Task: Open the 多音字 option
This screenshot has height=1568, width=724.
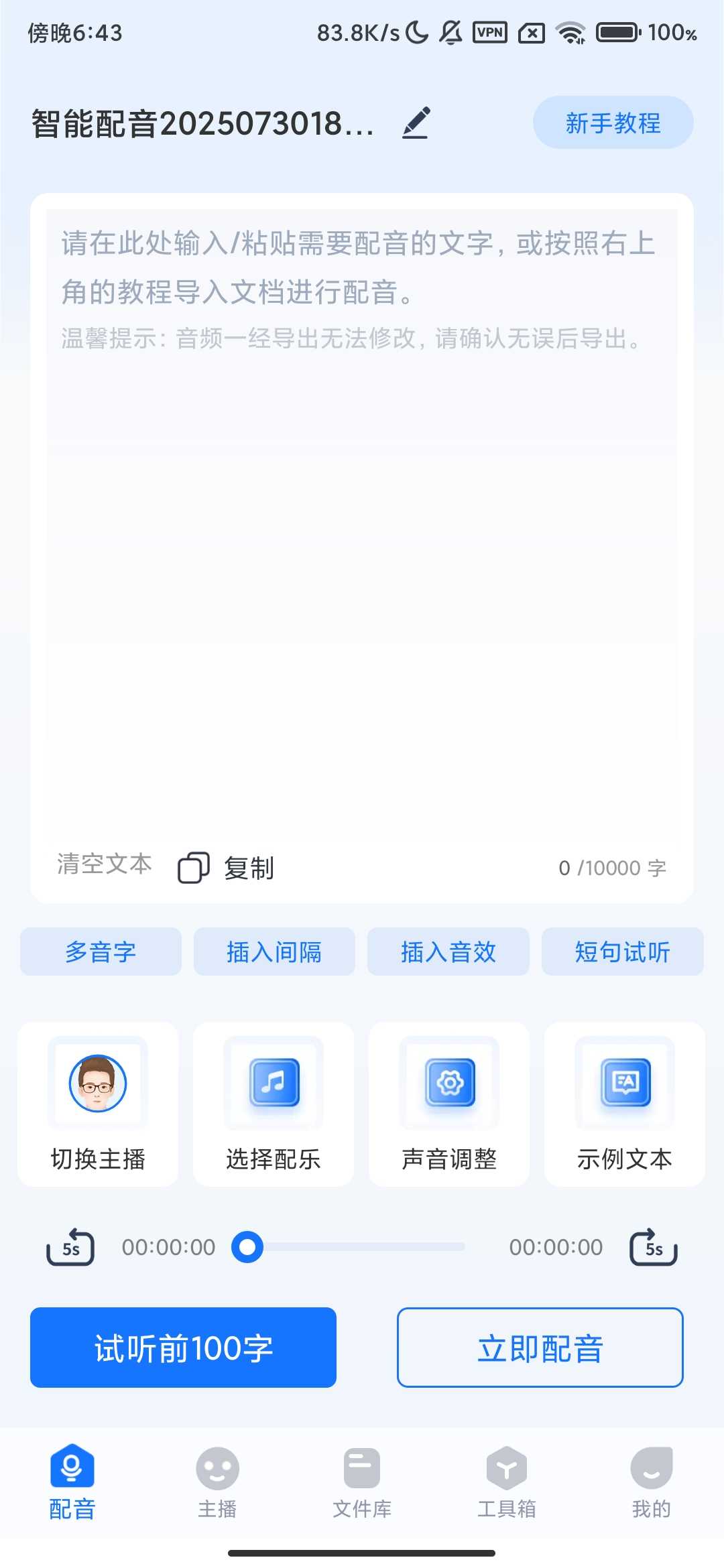Action: coord(101,952)
